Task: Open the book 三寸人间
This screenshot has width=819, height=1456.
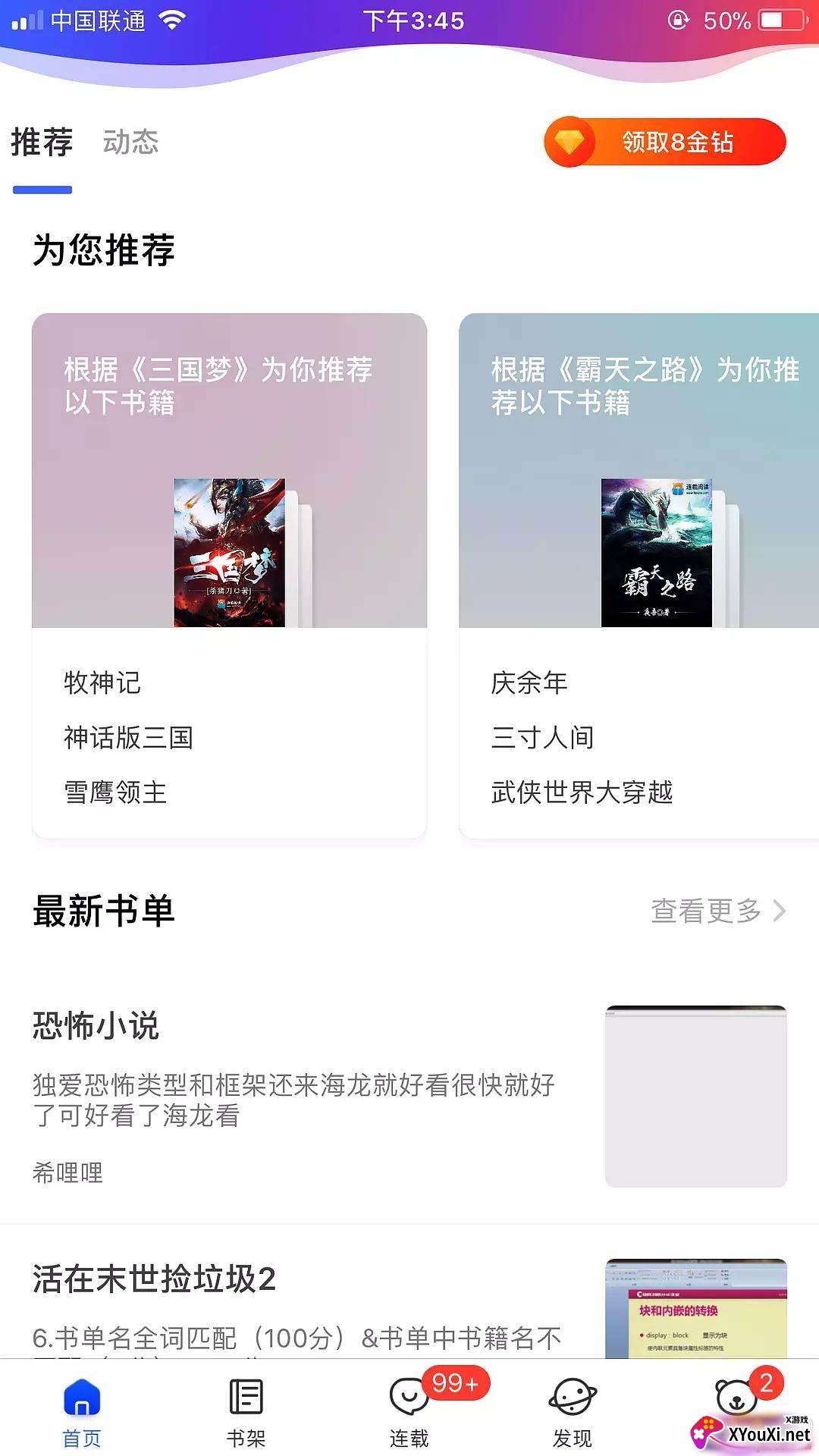Action: coord(542,737)
